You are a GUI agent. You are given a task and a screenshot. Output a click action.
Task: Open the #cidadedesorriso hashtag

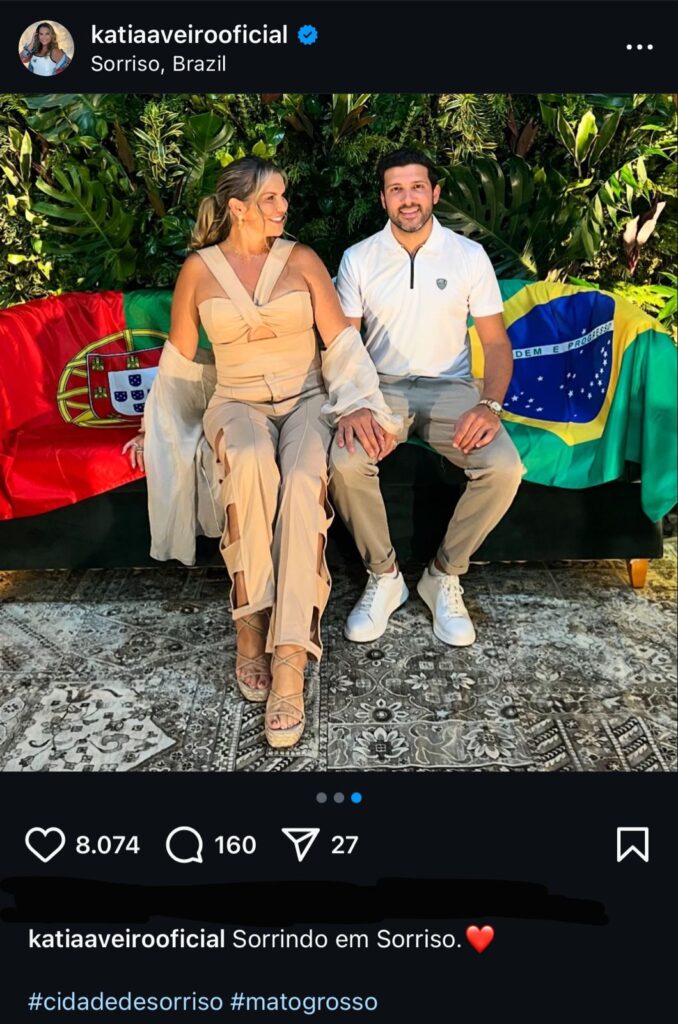pyautogui.click(x=125, y=1001)
